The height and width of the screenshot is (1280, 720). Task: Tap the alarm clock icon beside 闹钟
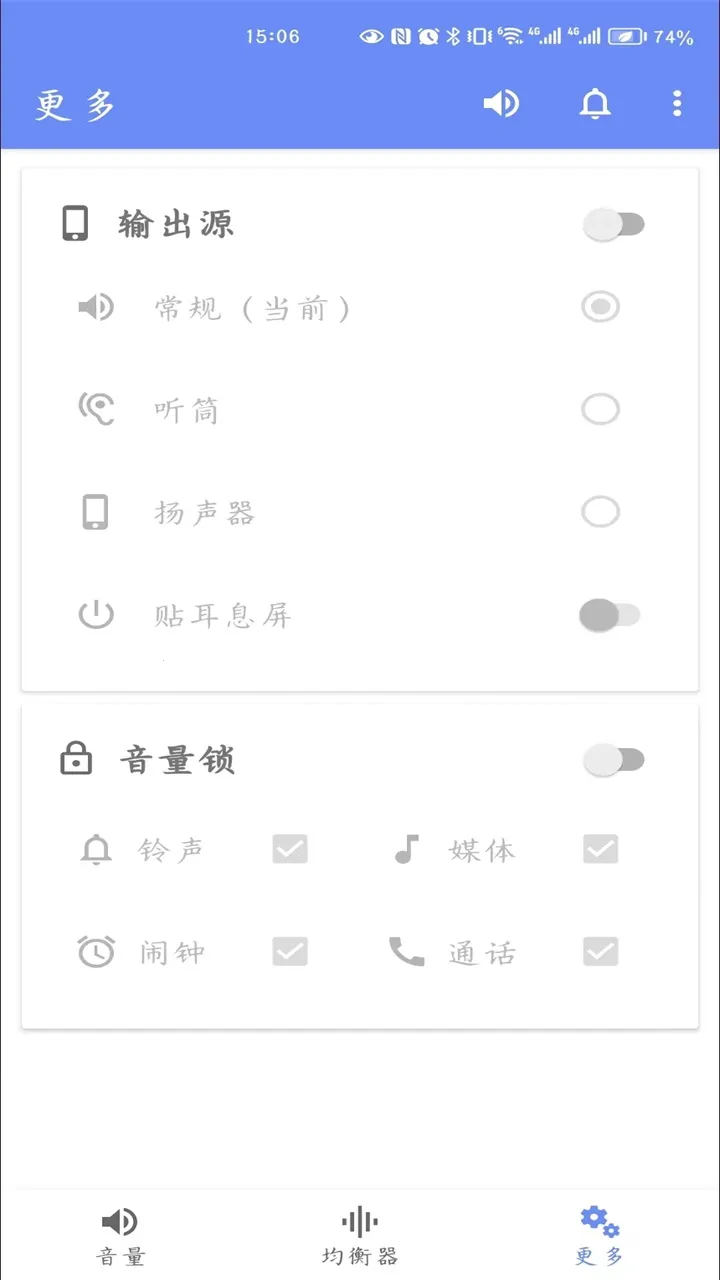[x=96, y=951]
